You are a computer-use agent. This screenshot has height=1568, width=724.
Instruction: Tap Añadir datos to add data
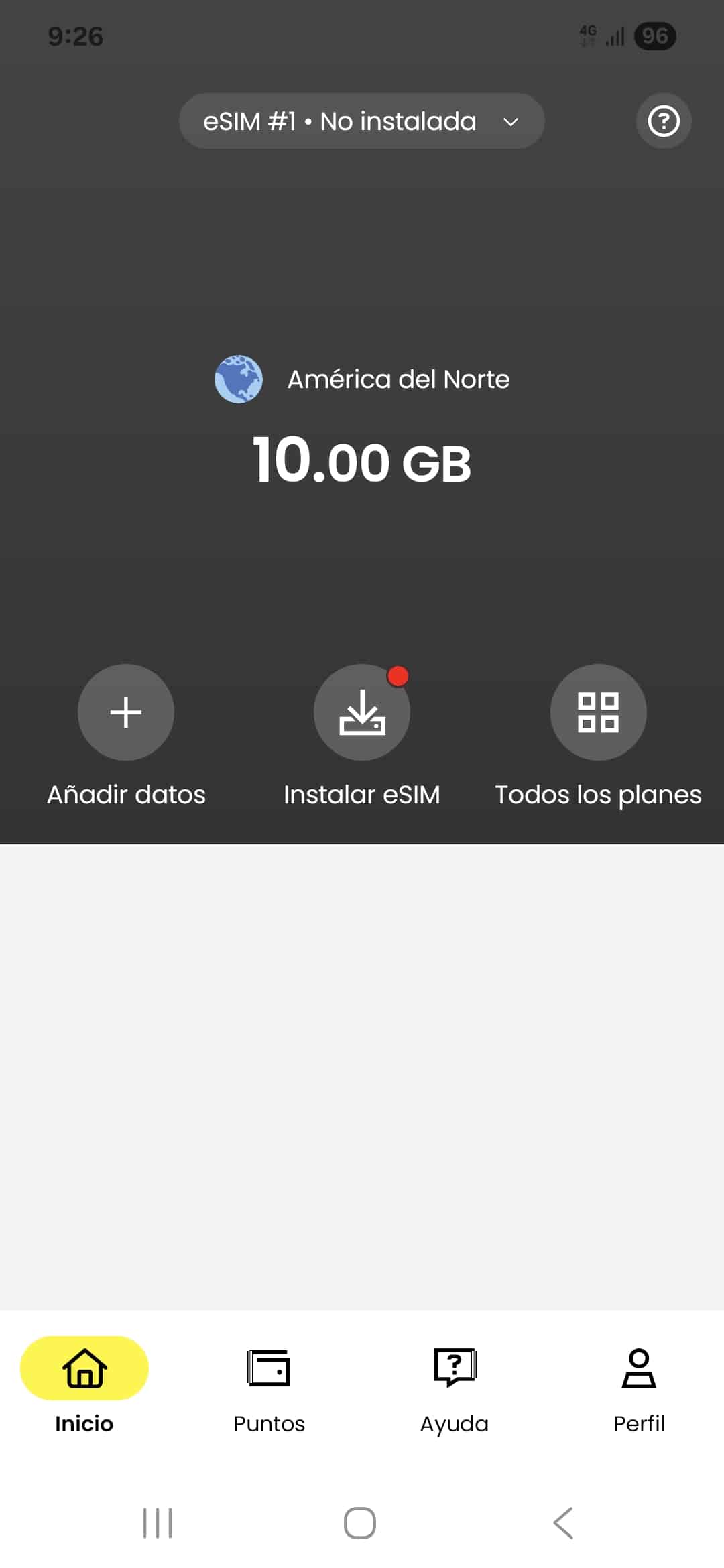pos(126,712)
